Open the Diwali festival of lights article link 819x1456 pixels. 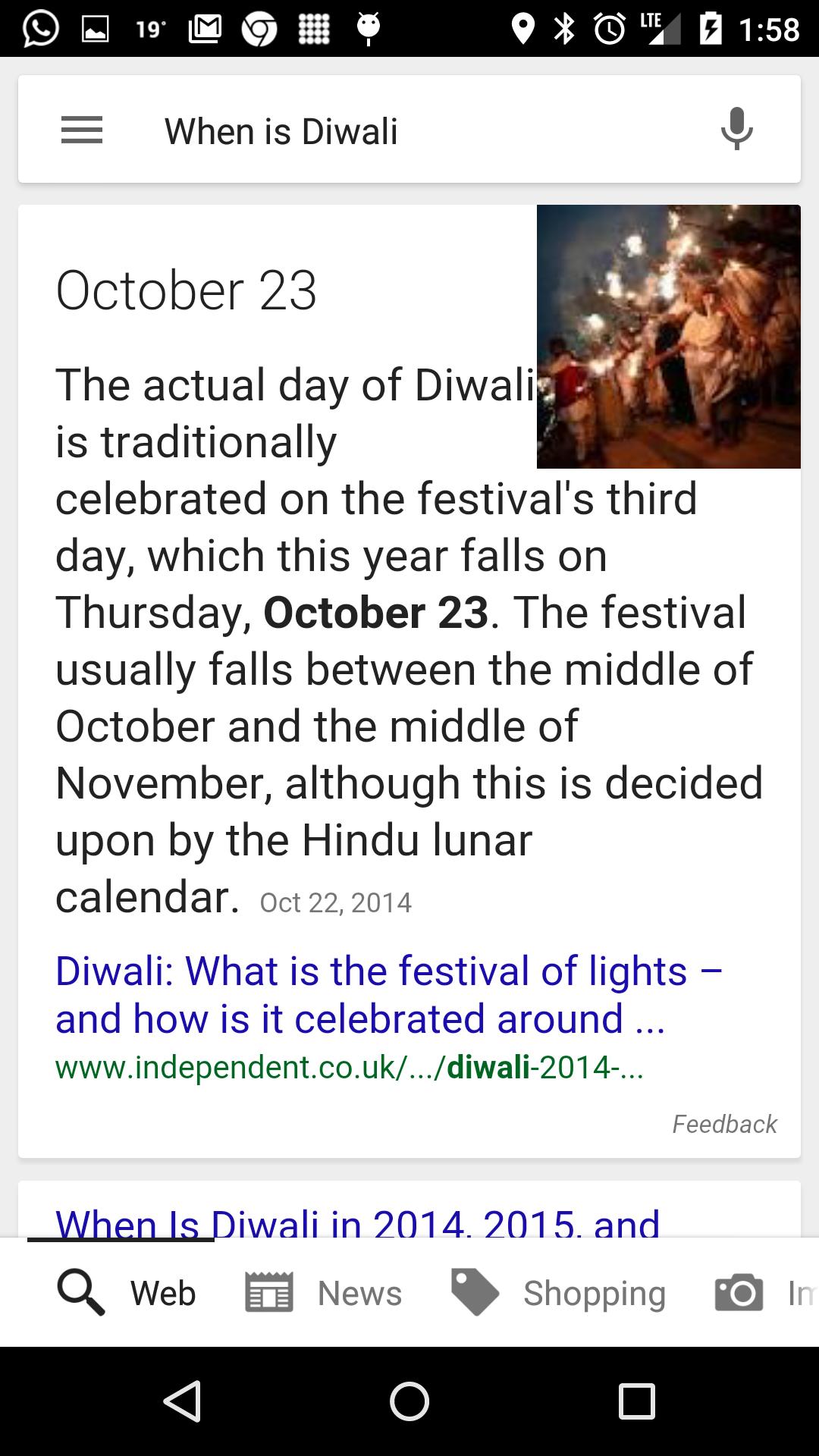pyautogui.click(x=388, y=994)
